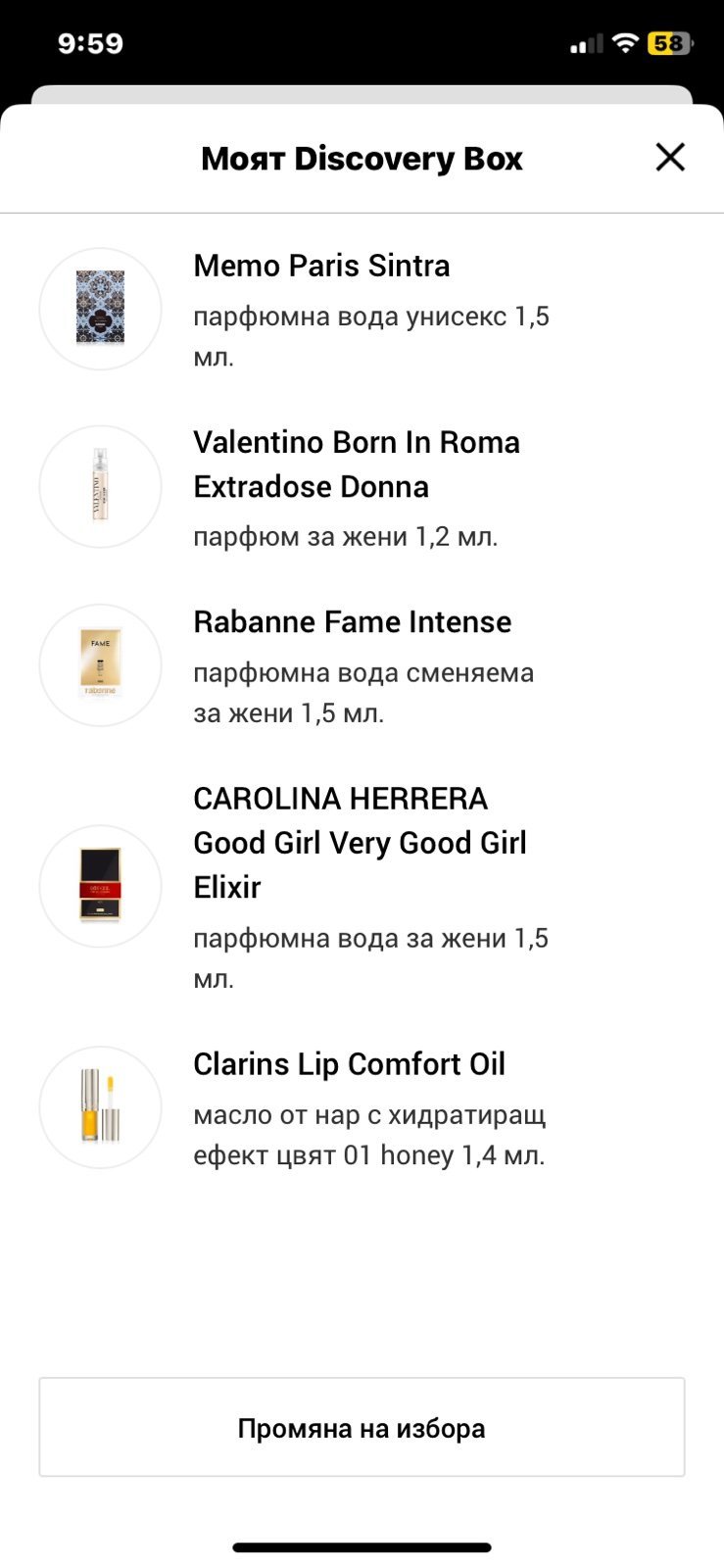Open the Clarins Lip Comfort Oil item
The width and height of the screenshot is (724, 1568).
(x=349, y=1064)
